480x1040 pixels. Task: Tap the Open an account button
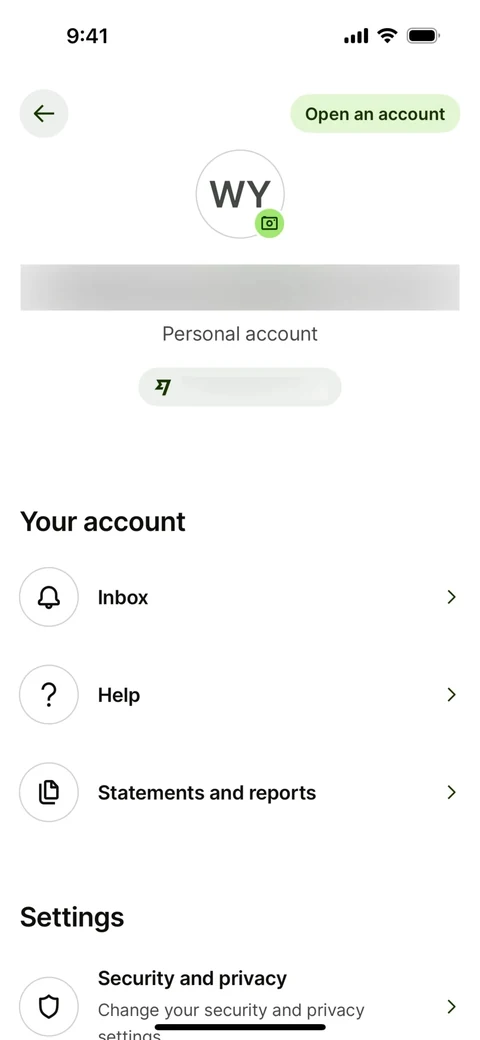375,113
